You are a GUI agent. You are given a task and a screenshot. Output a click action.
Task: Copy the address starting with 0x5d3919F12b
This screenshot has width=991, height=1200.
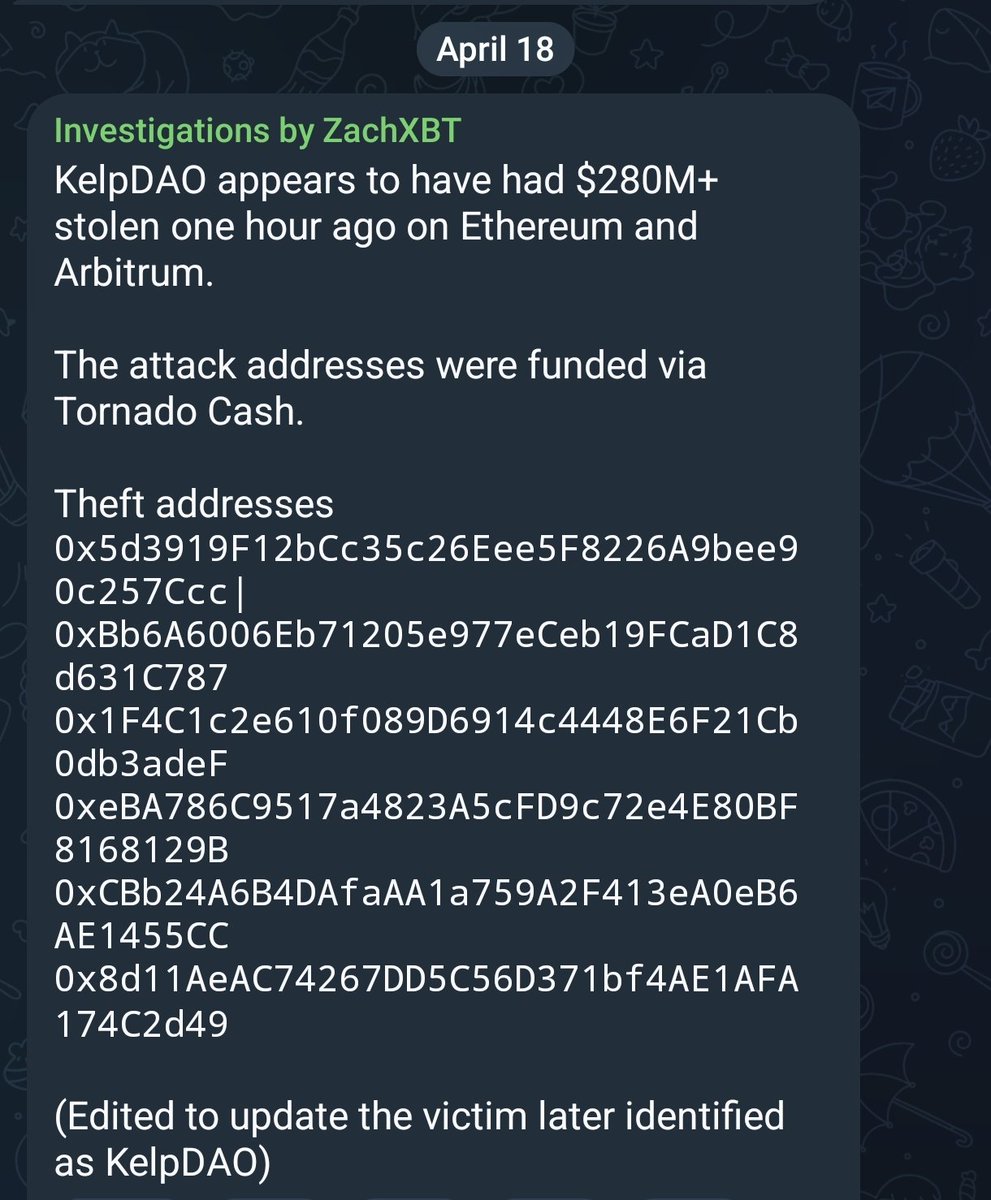pyautogui.click(x=425, y=549)
